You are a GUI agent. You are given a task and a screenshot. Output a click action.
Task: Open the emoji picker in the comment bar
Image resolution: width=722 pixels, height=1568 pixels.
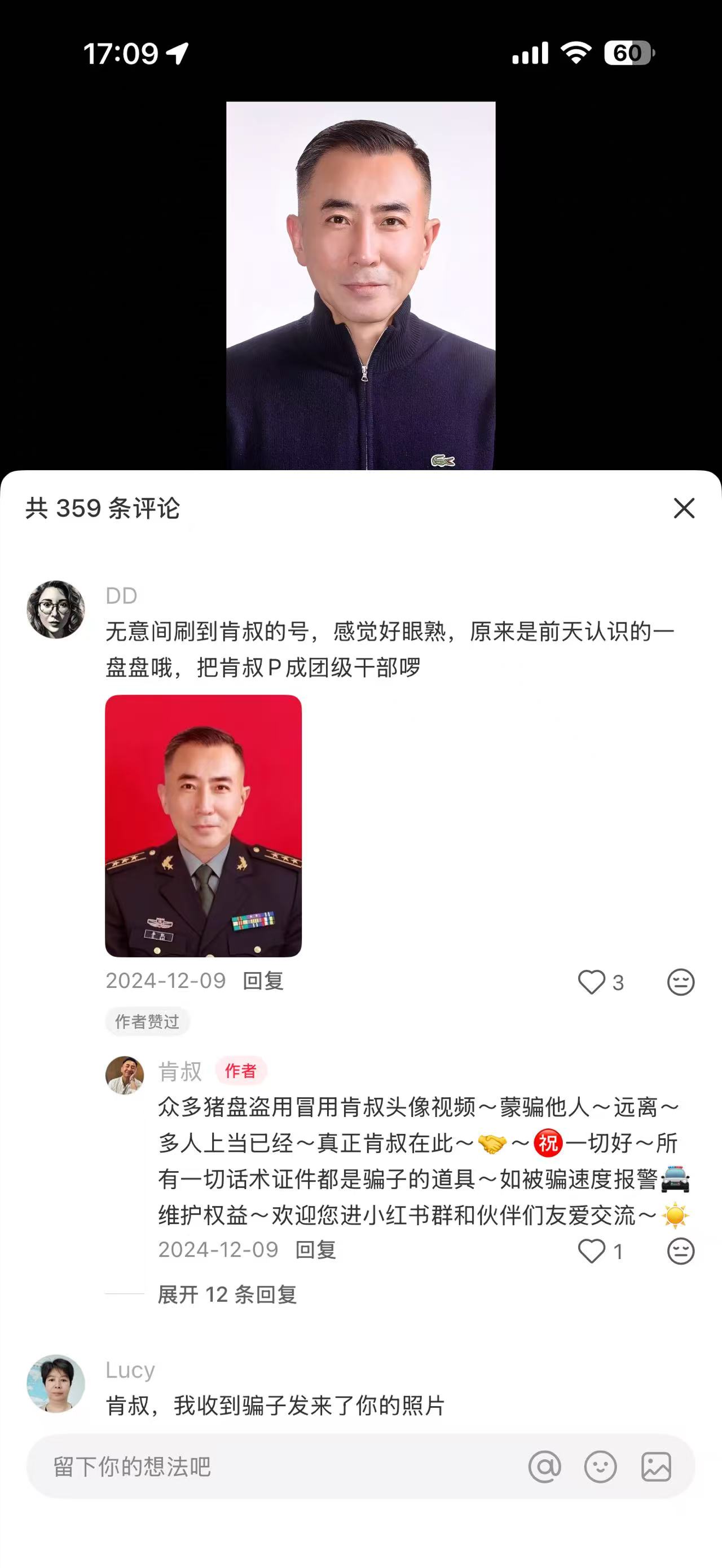(600, 1467)
